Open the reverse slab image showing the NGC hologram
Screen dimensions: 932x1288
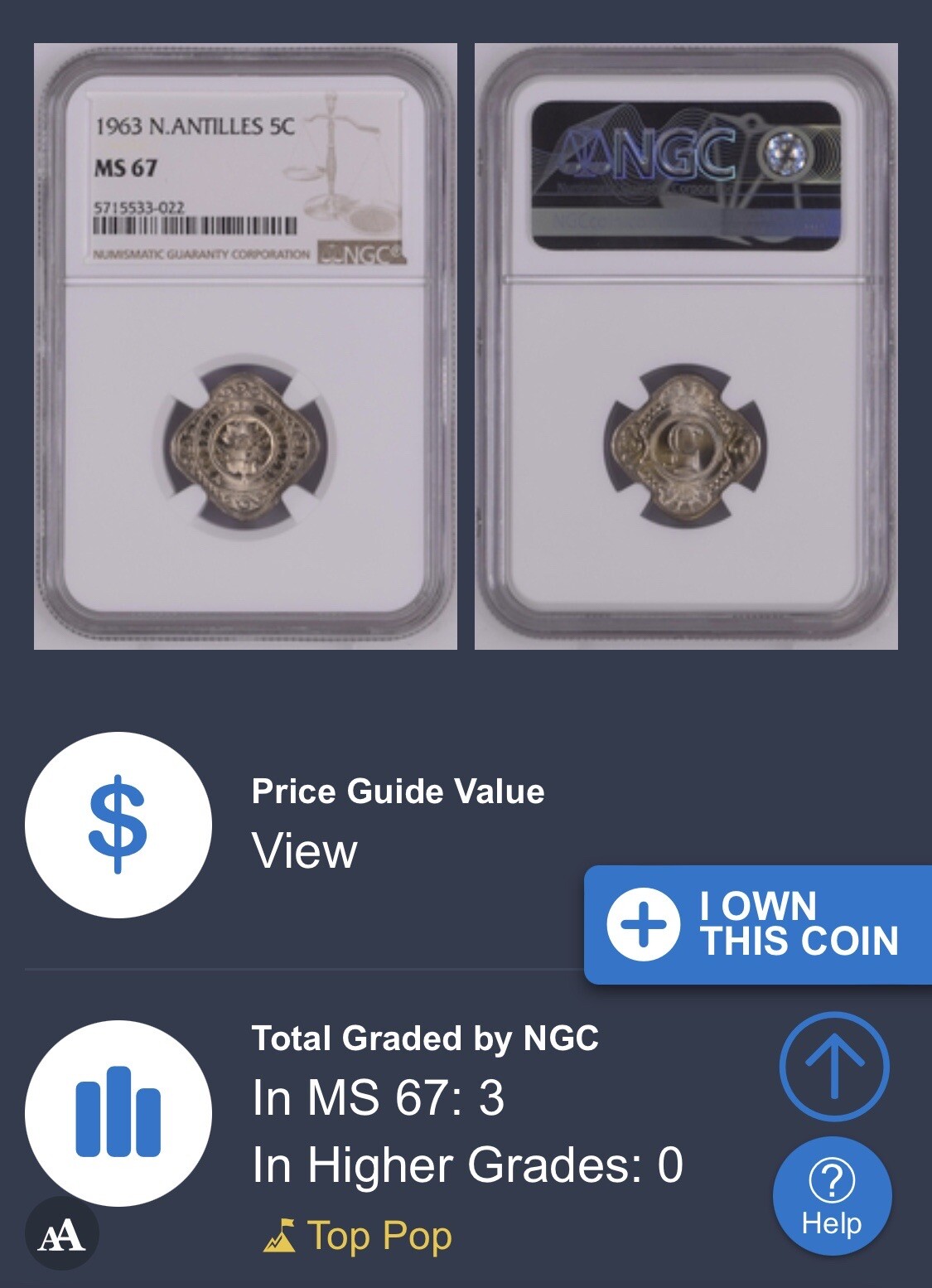(686, 346)
